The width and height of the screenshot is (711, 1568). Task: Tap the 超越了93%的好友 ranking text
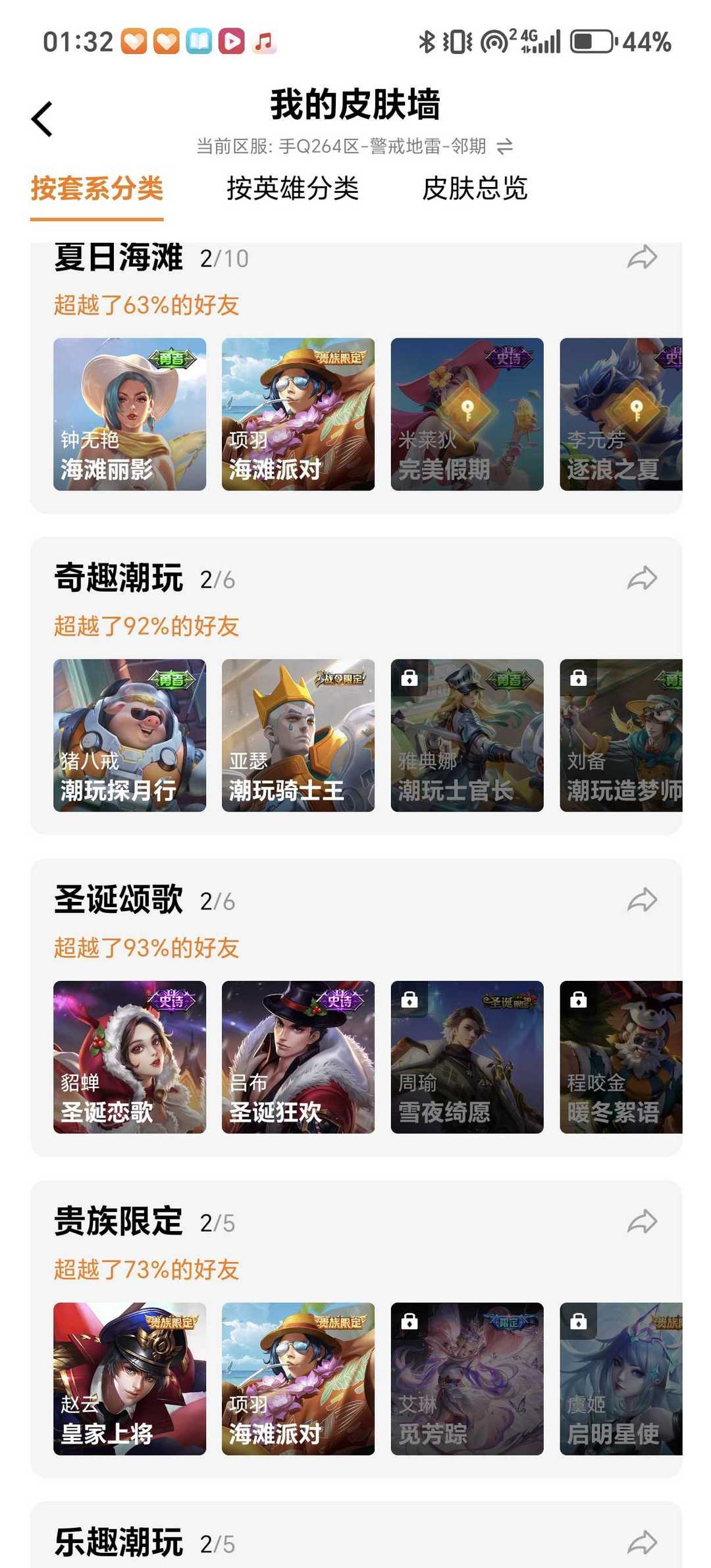(x=148, y=948)
